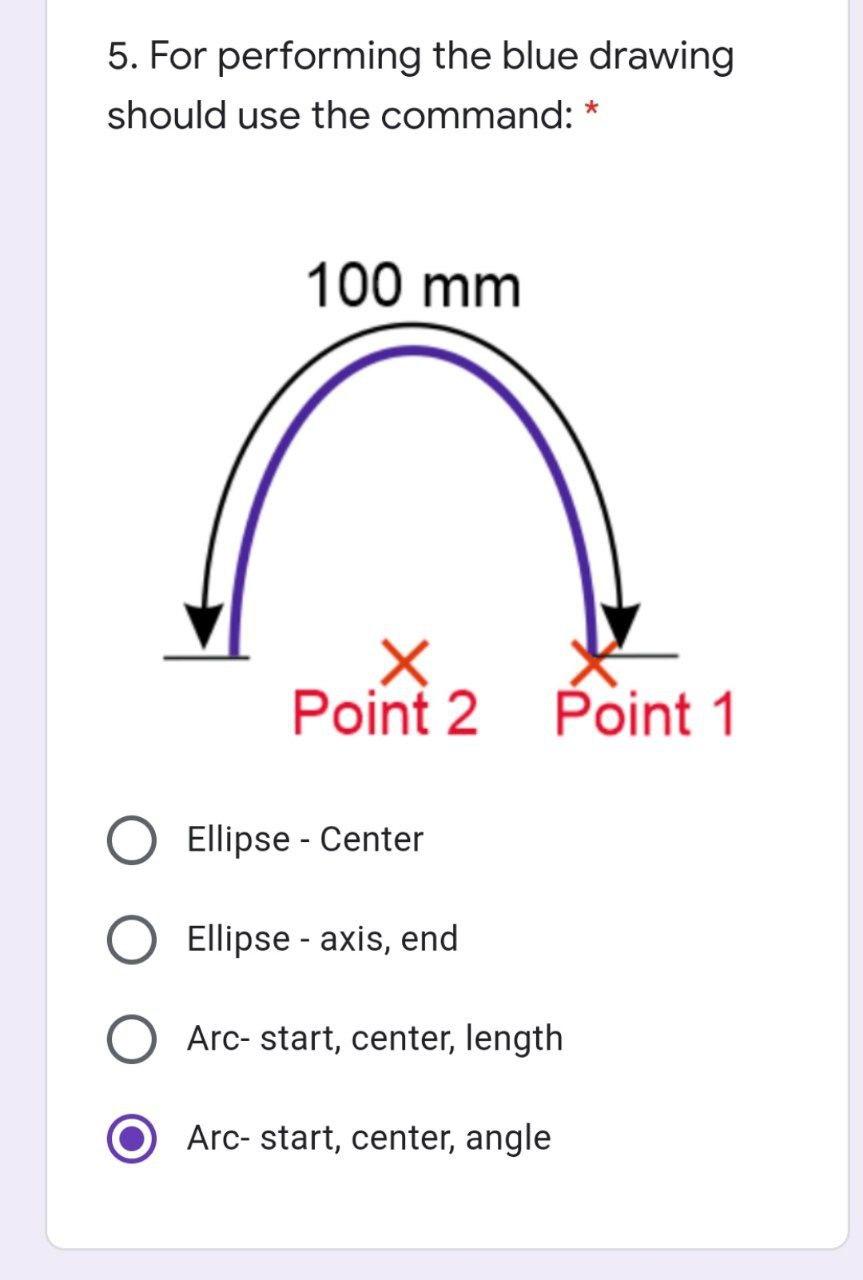The width and height of the screenshot is (863, 1280).
Task: Tap Arc- start, center, angle radio button
Action: [131, 1139]
